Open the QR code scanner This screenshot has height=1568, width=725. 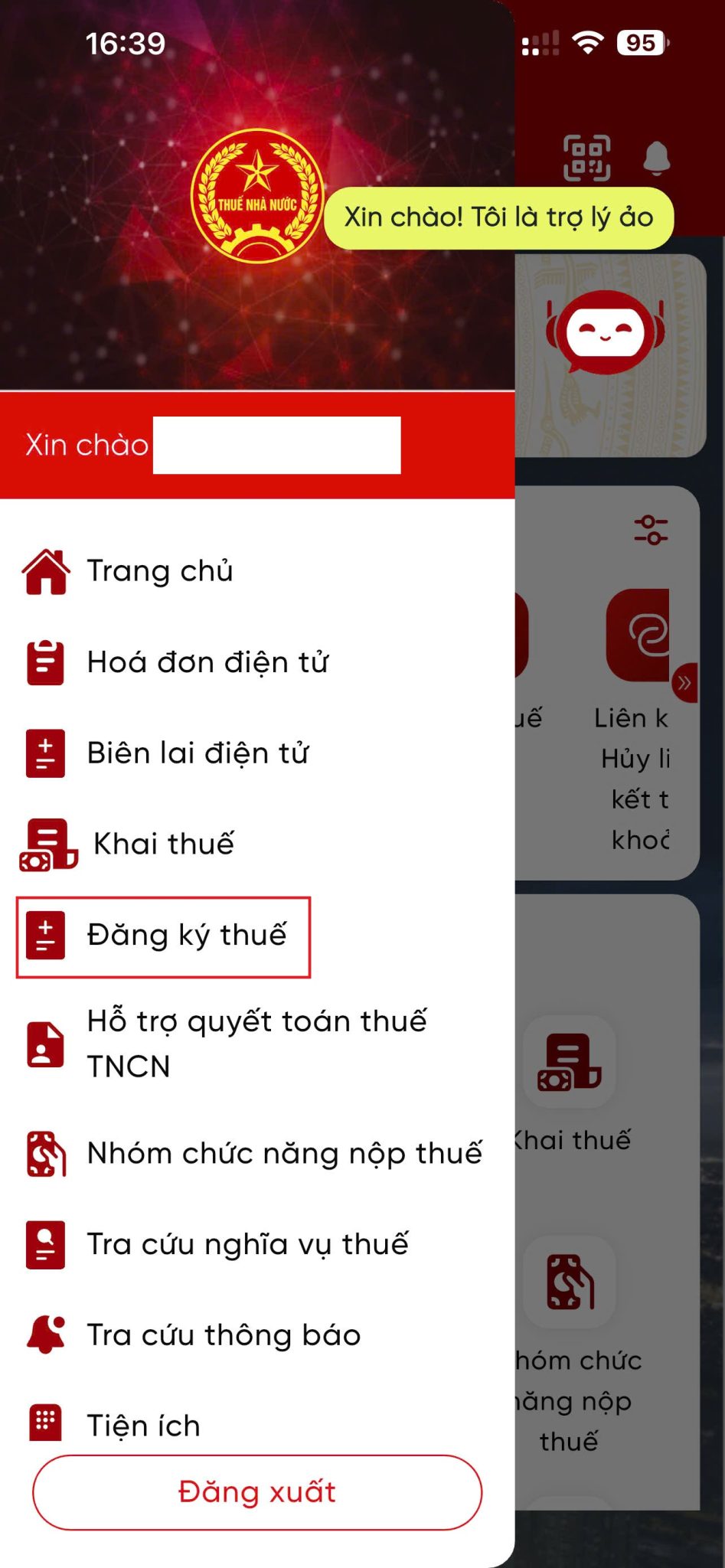[587, 158]
